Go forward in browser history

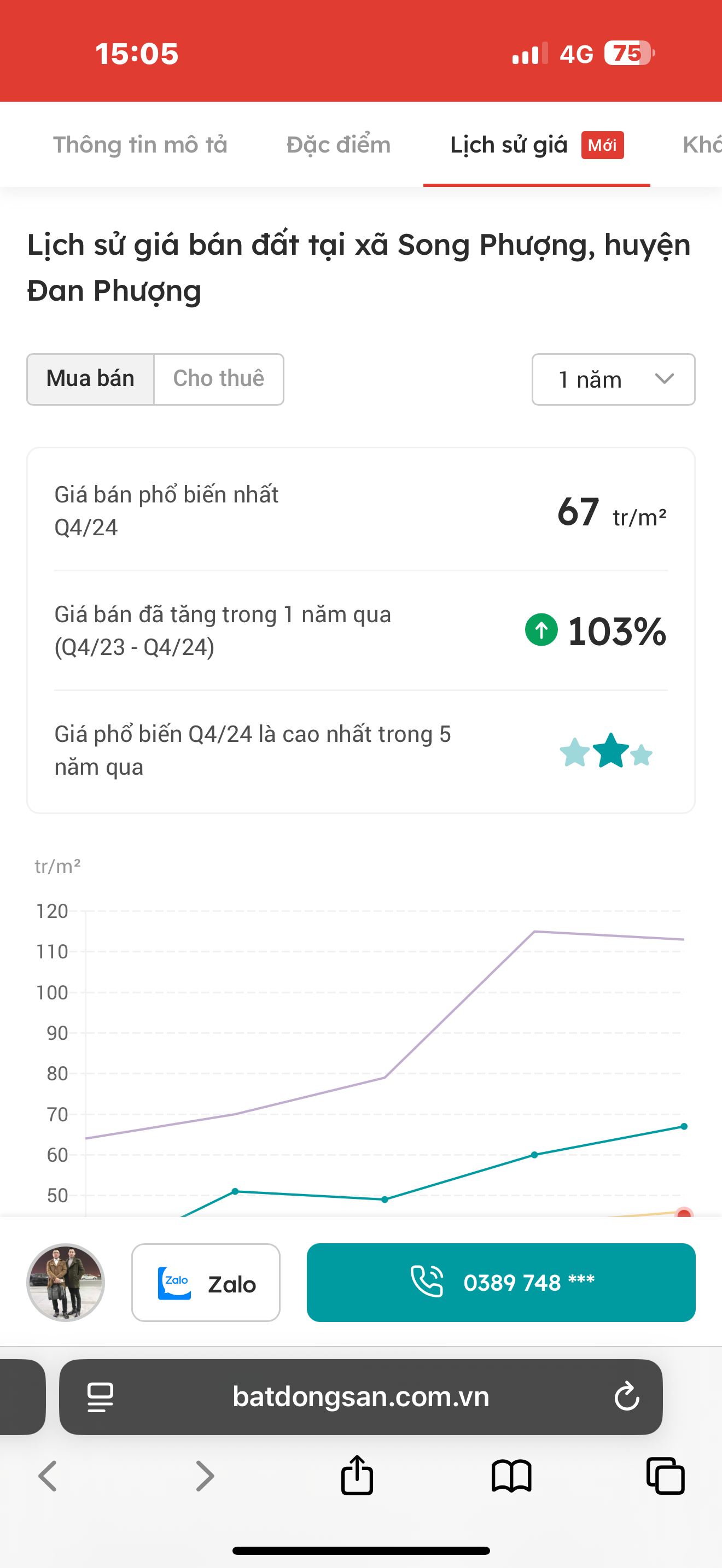pos(205,1476)
